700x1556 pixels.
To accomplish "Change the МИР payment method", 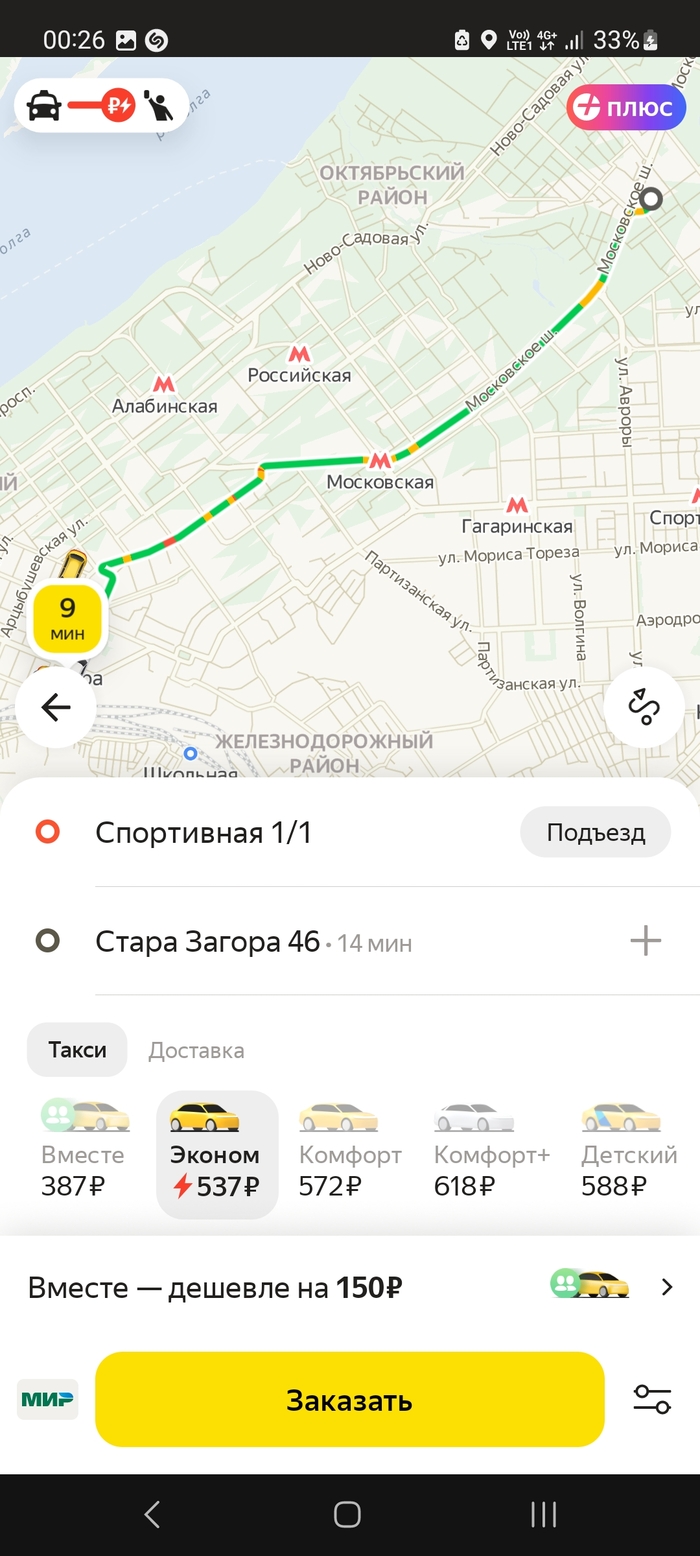I will point(48,1400).
